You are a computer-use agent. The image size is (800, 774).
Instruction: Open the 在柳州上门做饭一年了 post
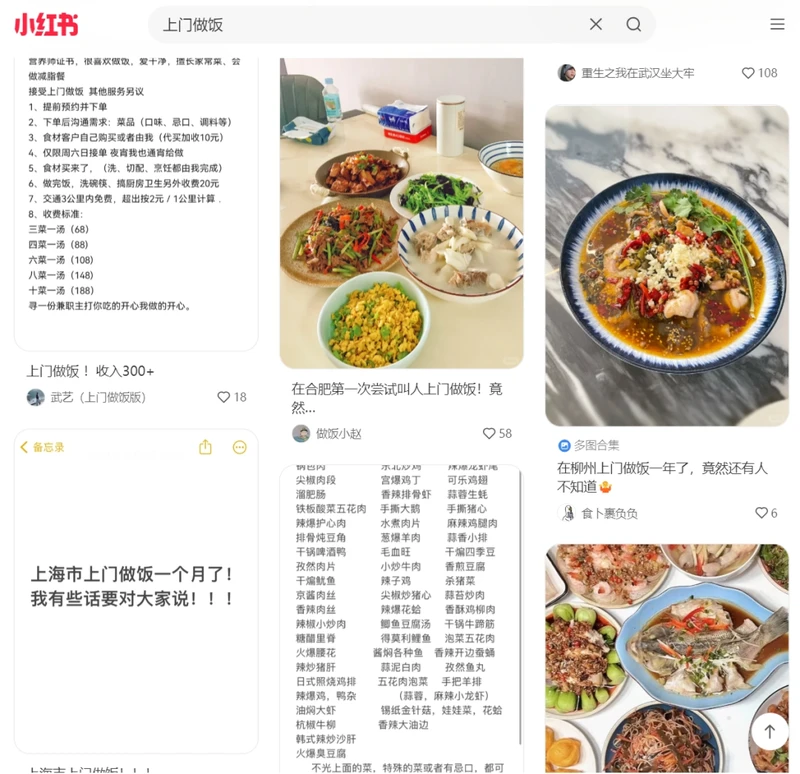point(666,266)
